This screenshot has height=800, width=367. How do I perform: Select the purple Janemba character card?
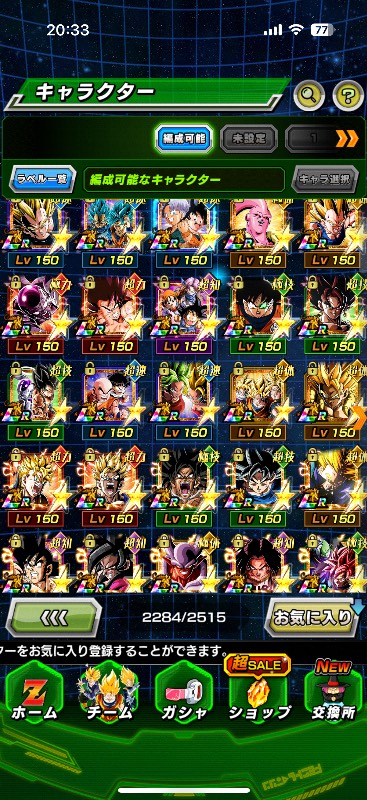click(184, 563)
